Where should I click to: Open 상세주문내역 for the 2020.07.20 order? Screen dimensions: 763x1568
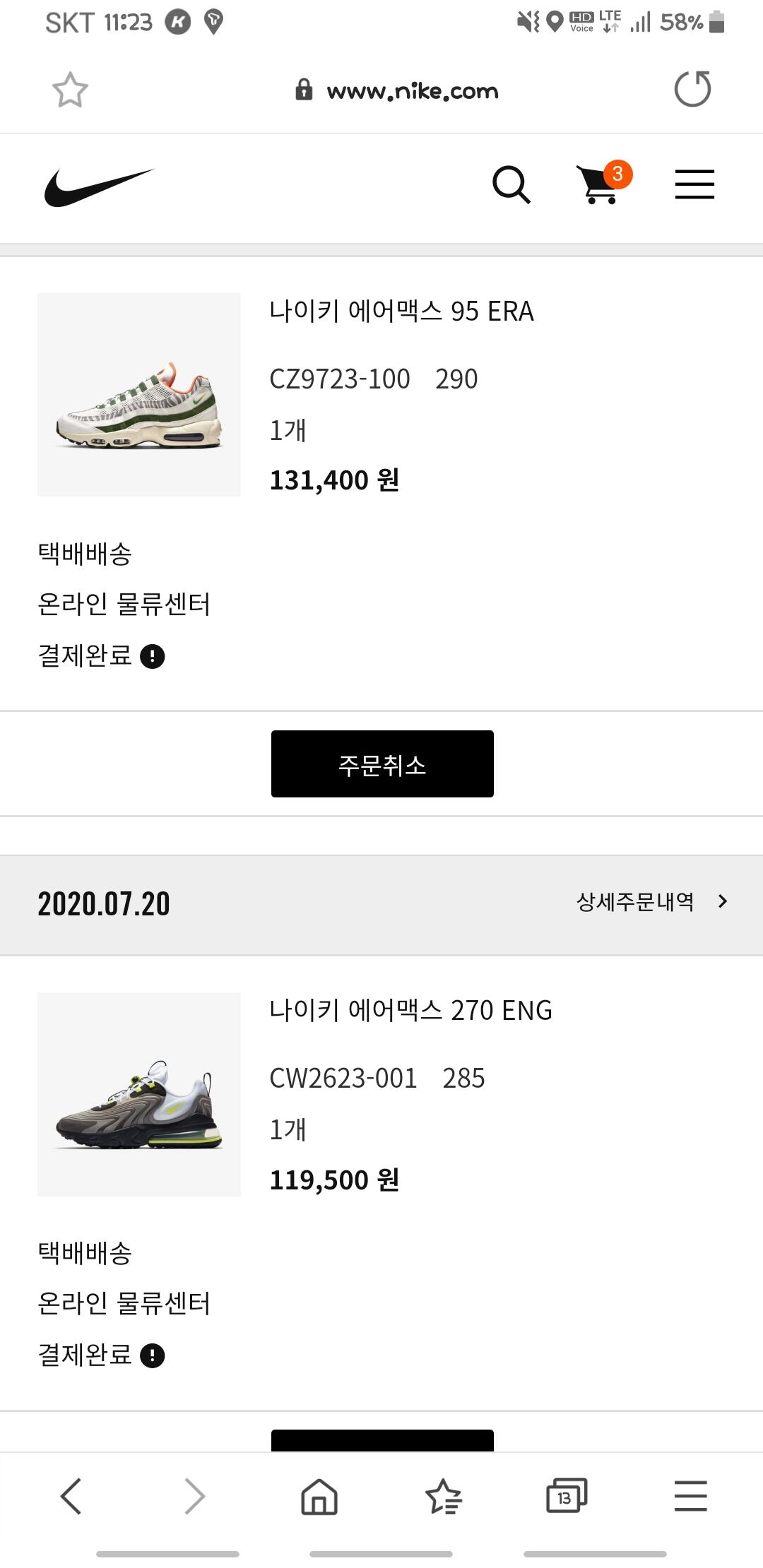click(651, 902)
